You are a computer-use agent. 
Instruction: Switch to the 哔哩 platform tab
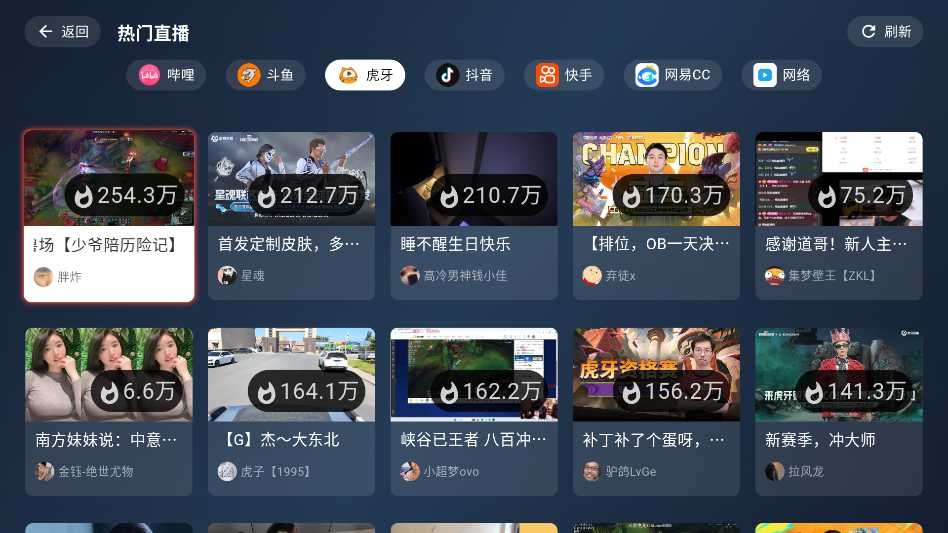[167, 75]
